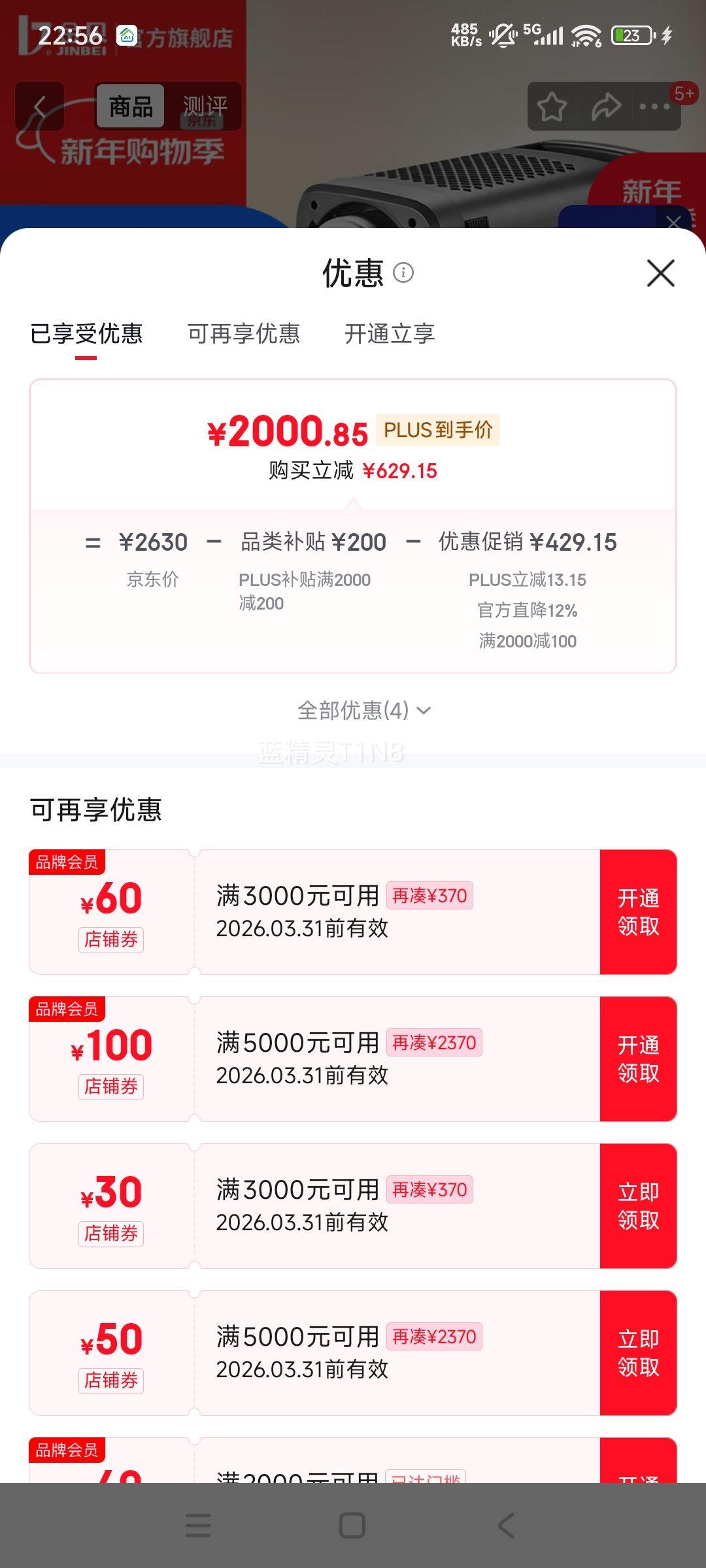Tap 立即领取 on the ¥30 coupon
Screen dimensions: 706x1568
637,1205
